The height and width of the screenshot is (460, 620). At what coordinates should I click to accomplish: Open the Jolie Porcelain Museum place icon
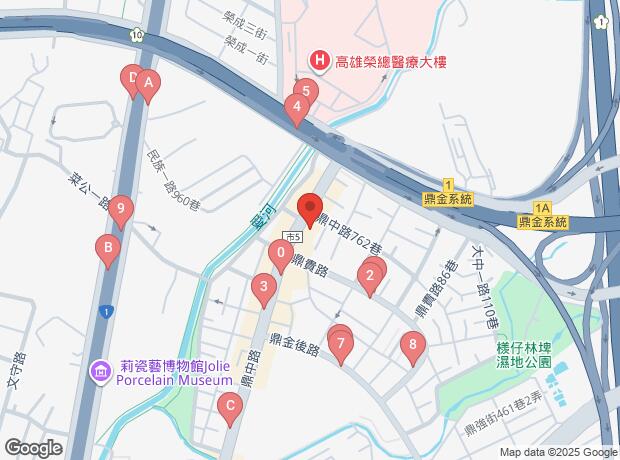[x=102, y=373]
